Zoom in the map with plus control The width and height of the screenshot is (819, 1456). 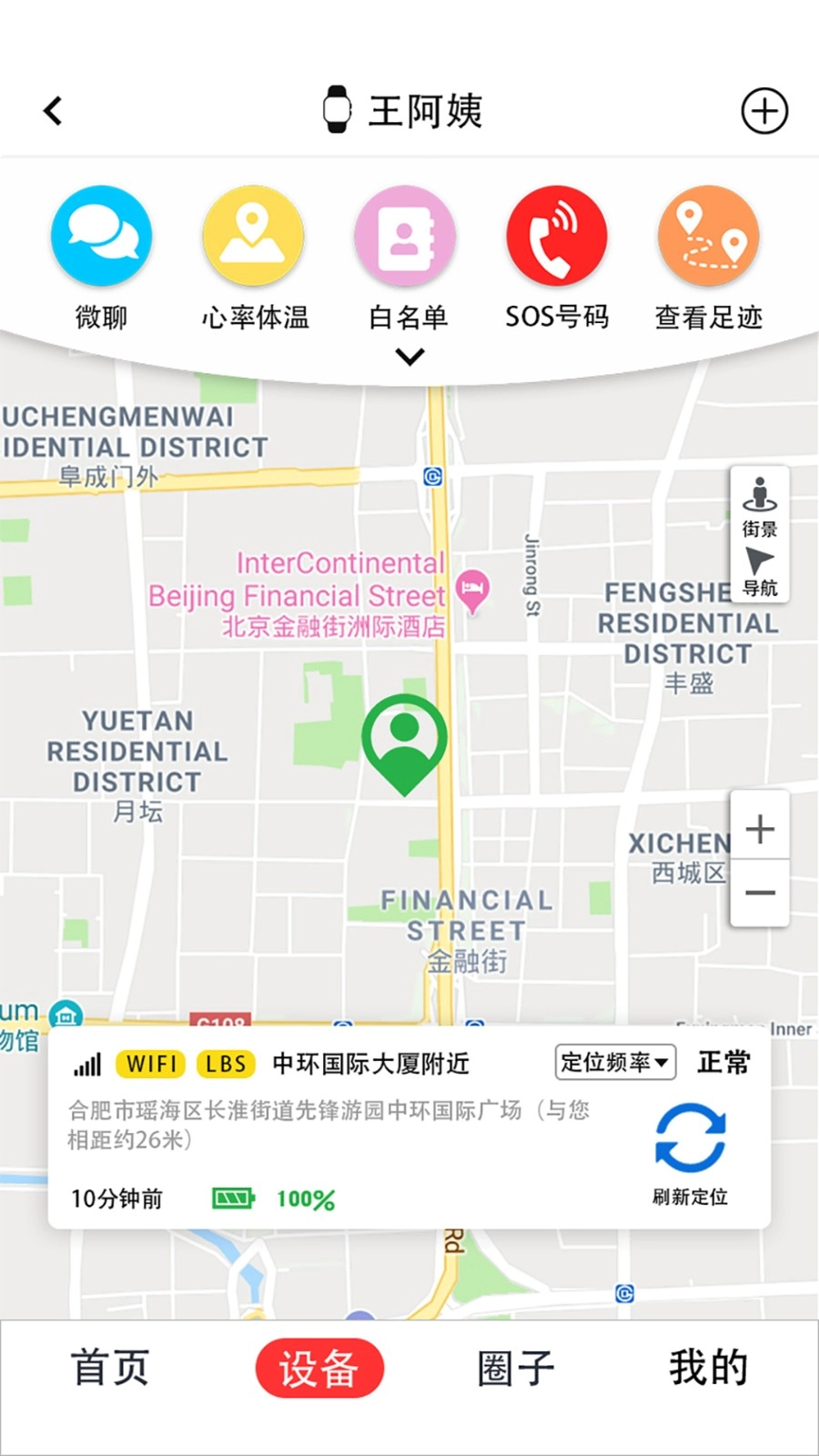759,828
